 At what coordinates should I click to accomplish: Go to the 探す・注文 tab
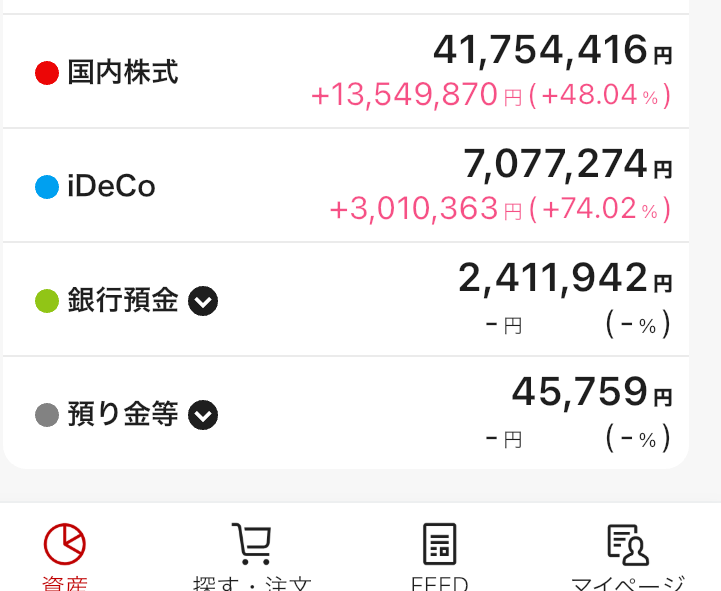point(252,554)
